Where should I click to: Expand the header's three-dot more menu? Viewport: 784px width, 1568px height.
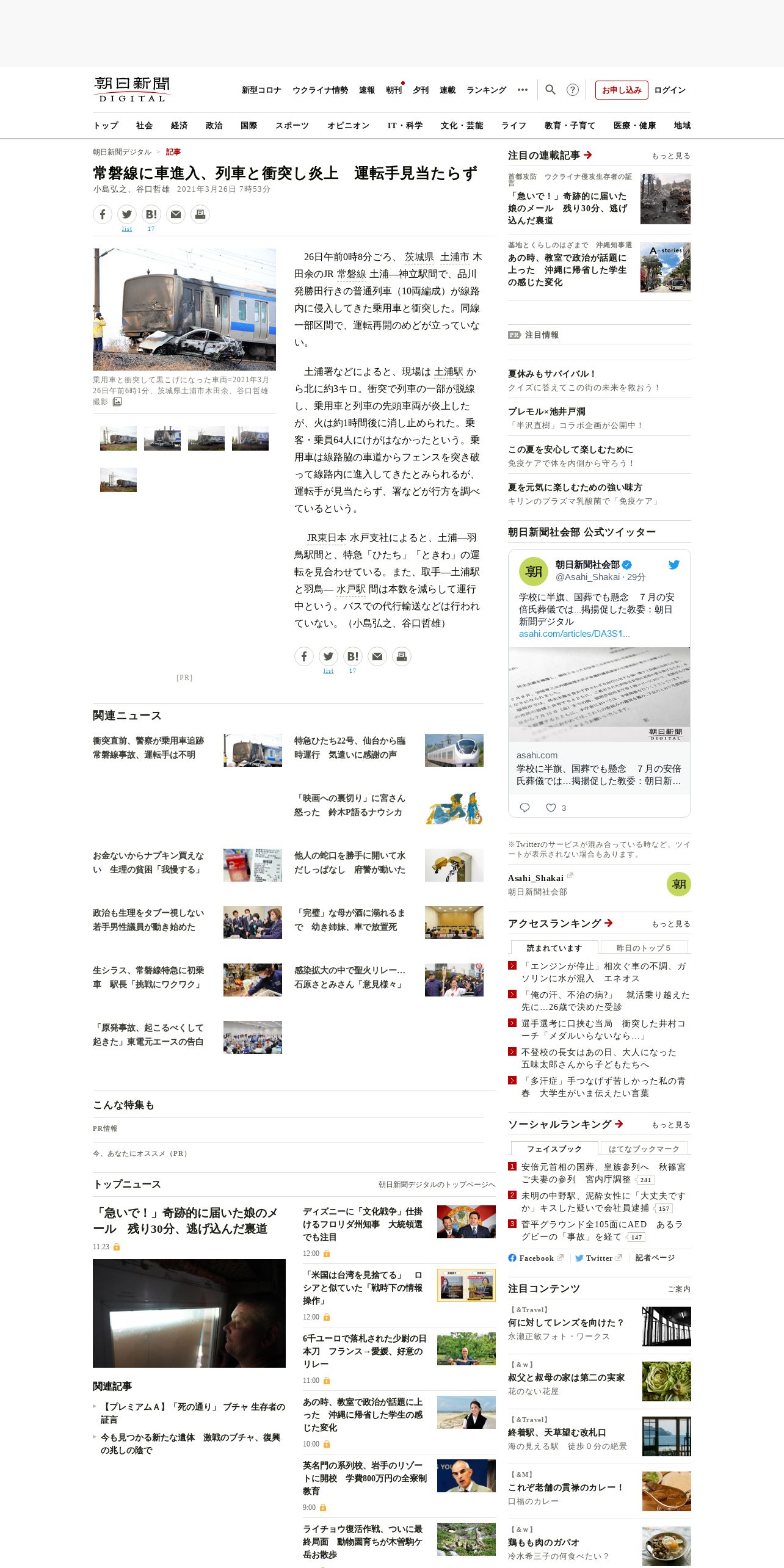523,90
